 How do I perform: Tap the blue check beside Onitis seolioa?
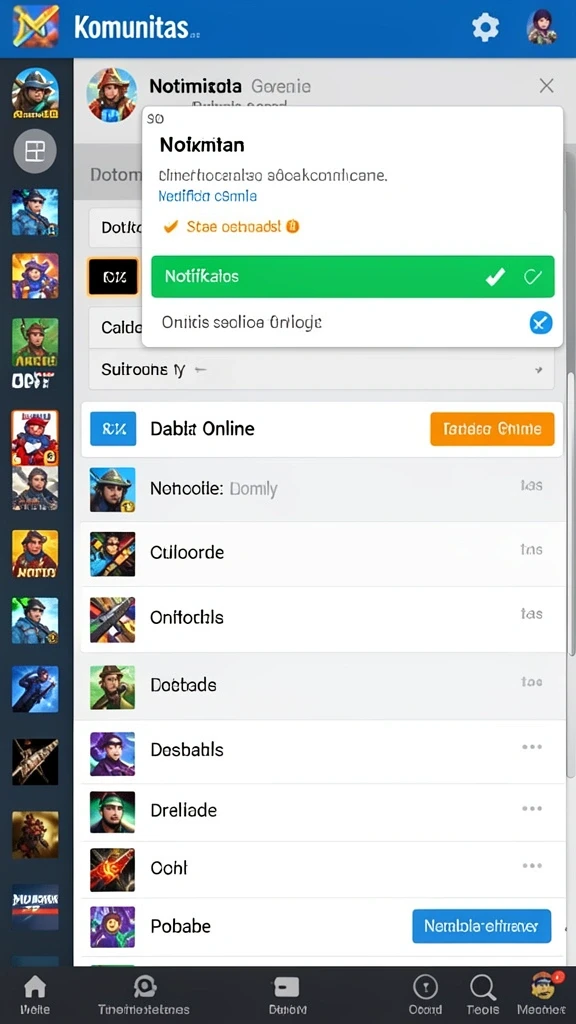click(541, 323)
